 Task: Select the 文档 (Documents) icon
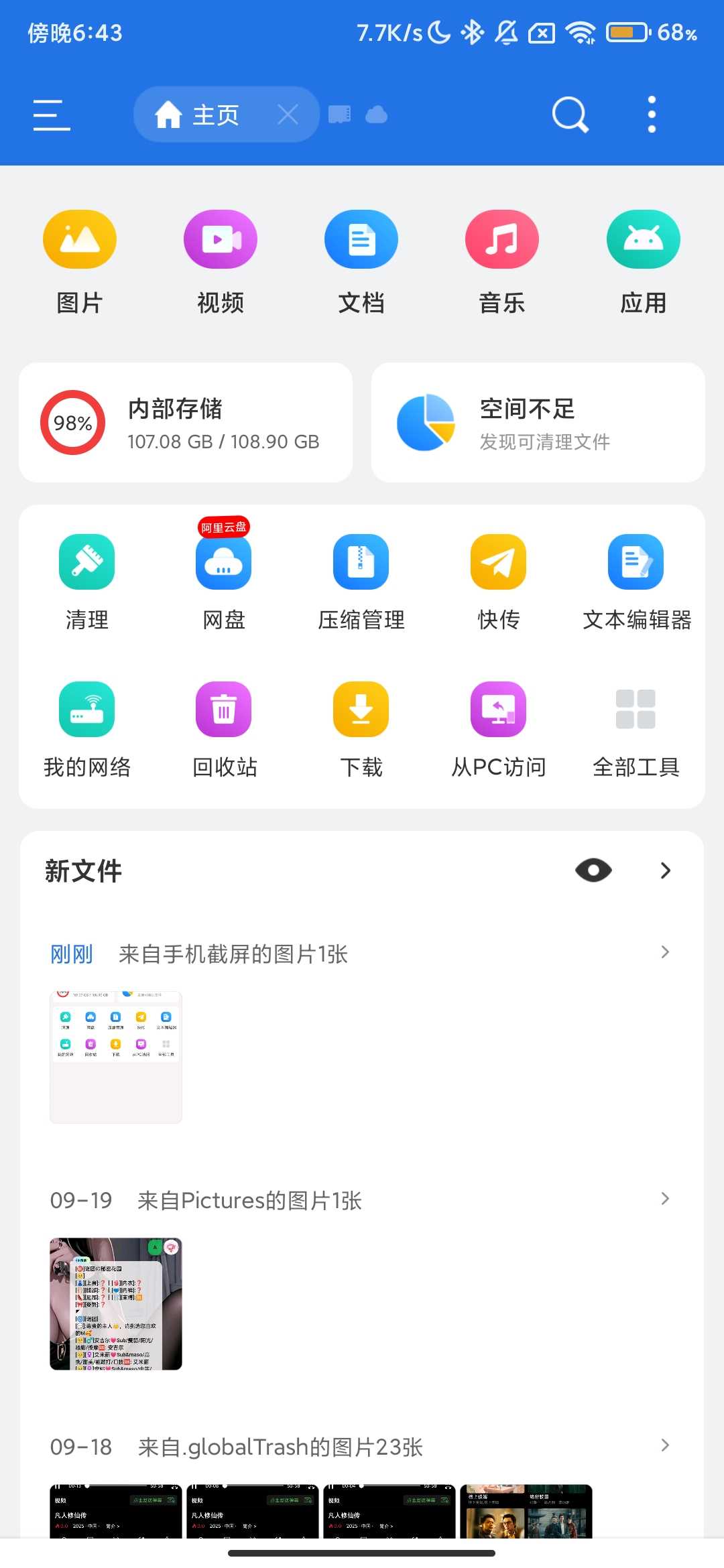coord(361,239)
